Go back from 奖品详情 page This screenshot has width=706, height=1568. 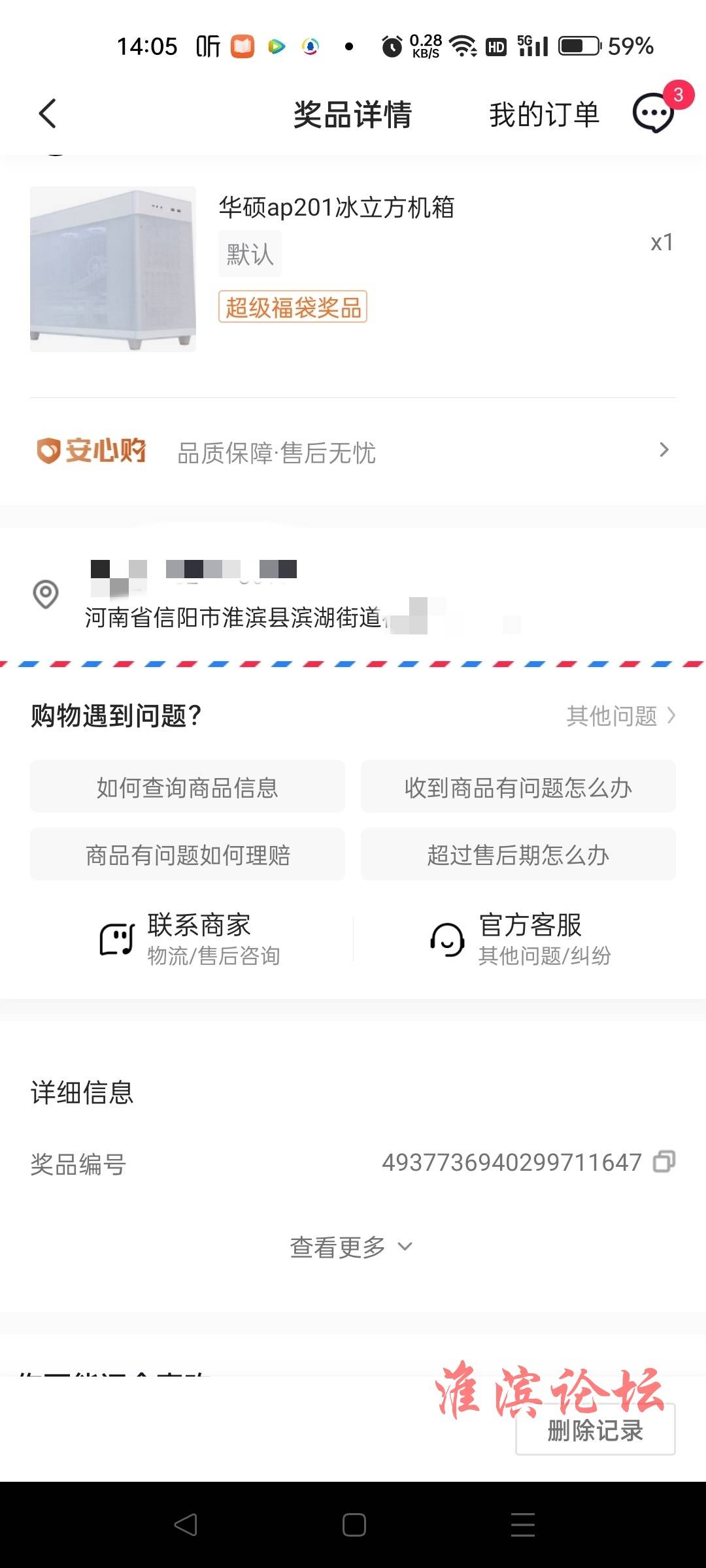(x=48, y=114)
